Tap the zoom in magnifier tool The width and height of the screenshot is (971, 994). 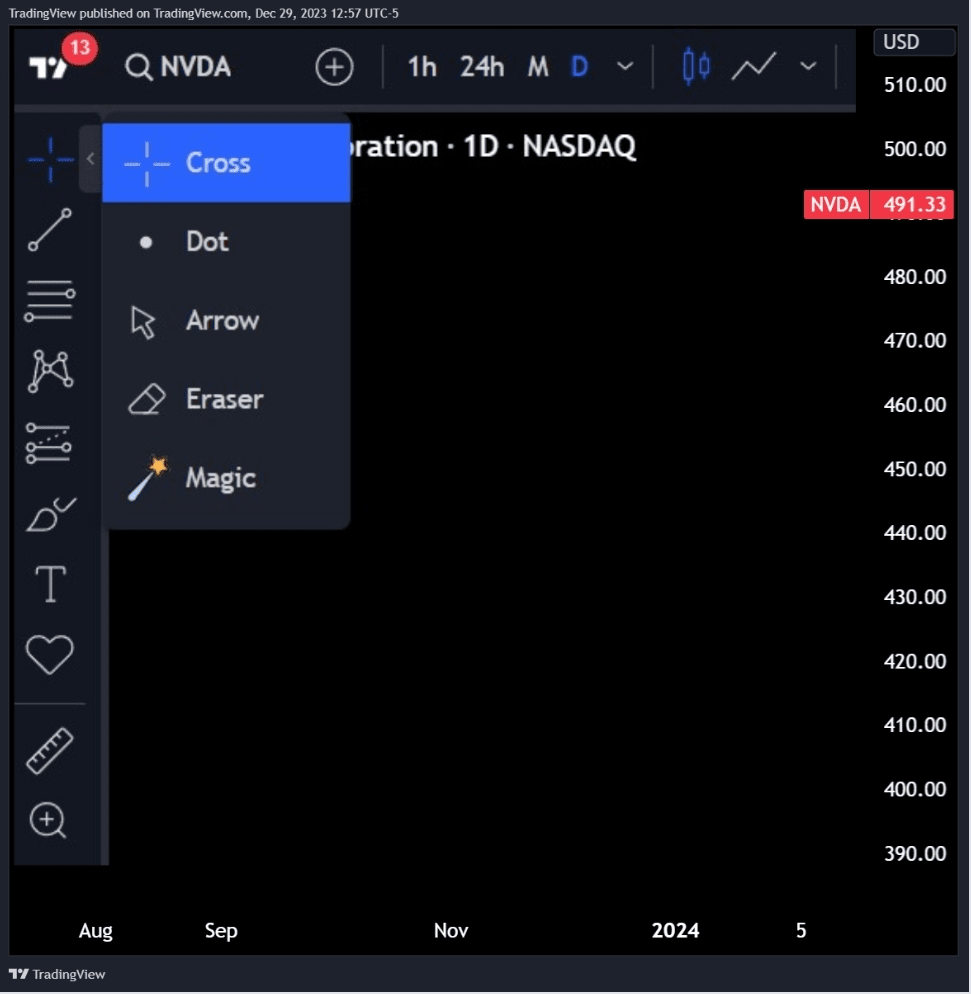(x=49, y=821)
